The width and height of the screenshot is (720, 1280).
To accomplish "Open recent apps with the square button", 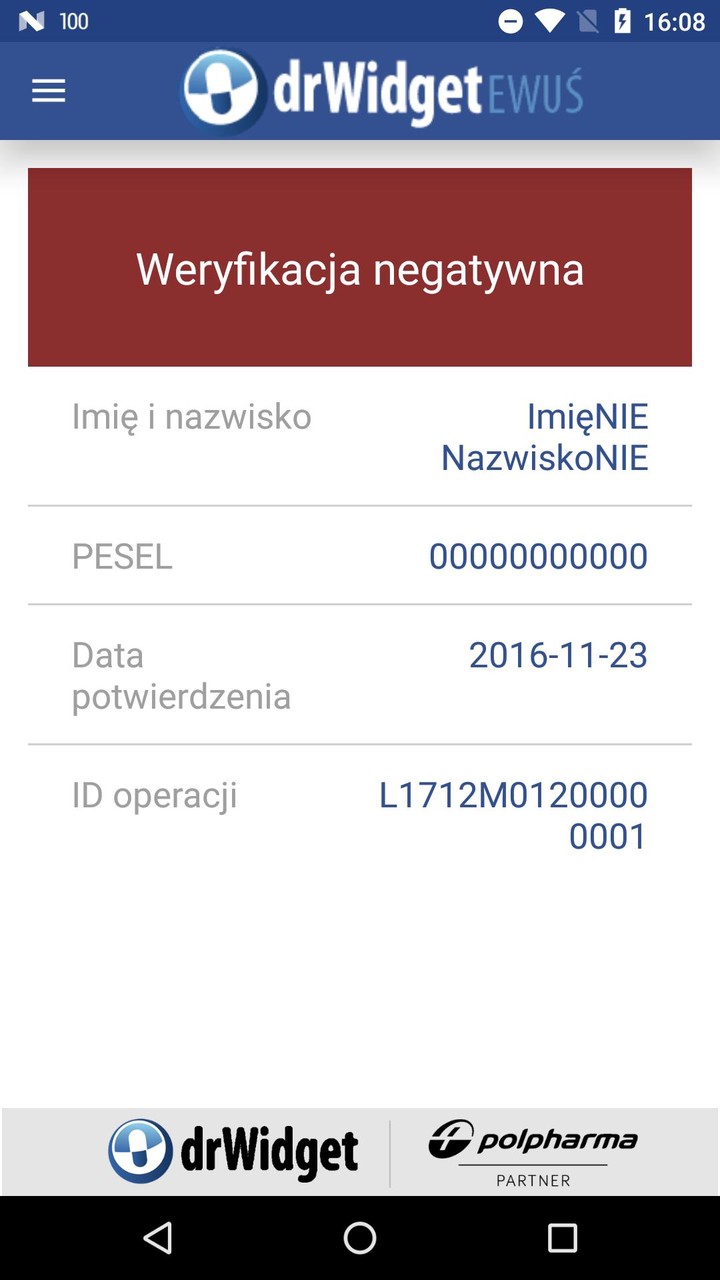I will click(562, 1238).
